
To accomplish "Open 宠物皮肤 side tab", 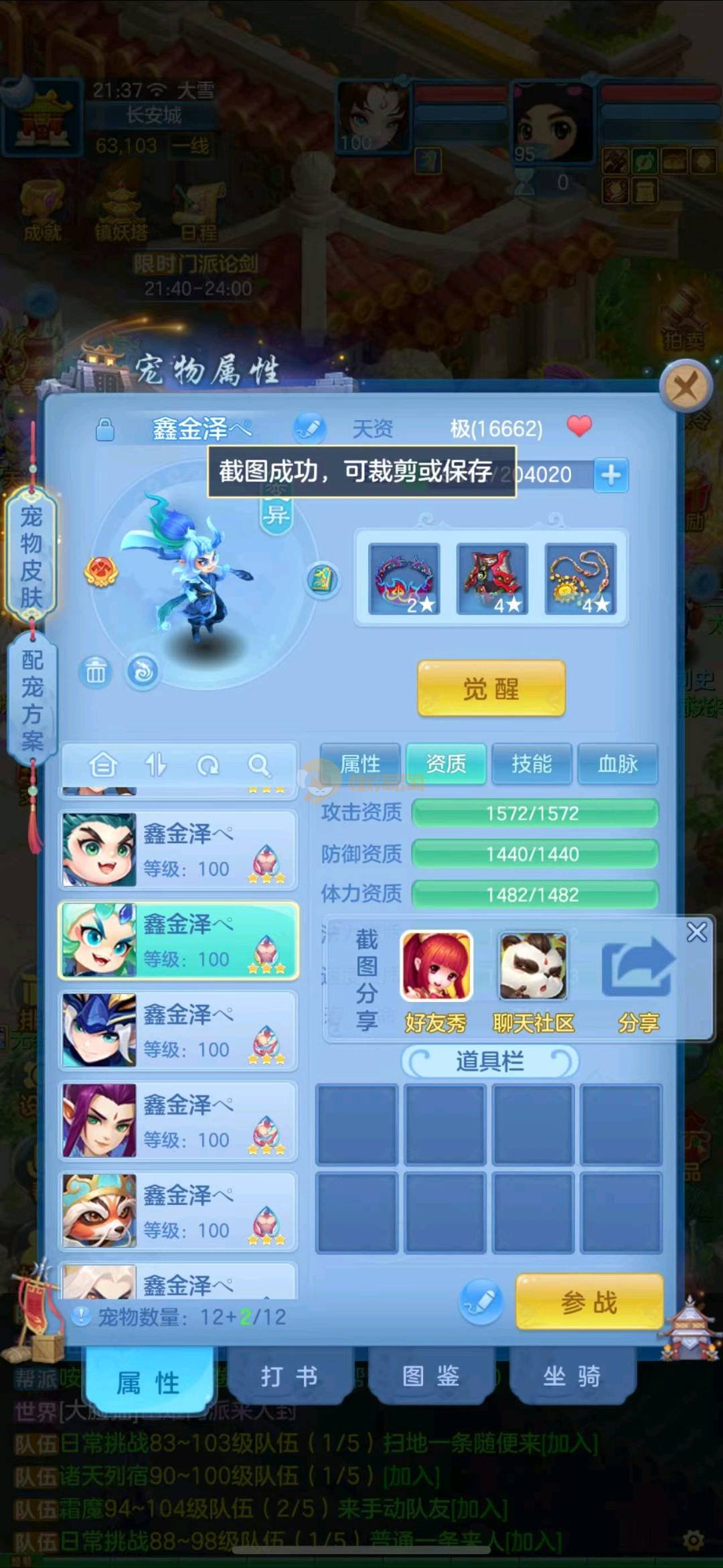I will point(31,557).
